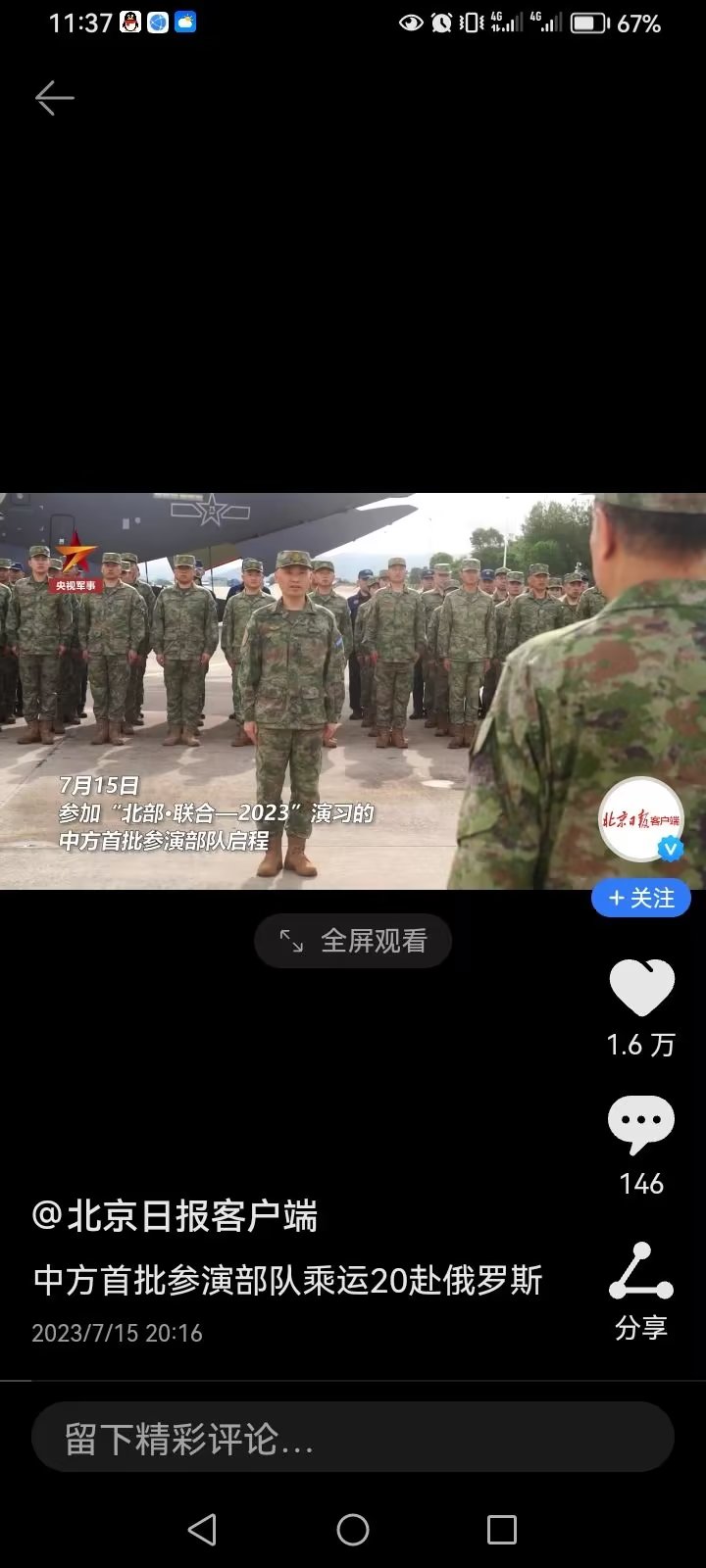Go back using the top-left arrow
Image resolution: width=706 pixels, height=1568 pixels.
(54, 98)
